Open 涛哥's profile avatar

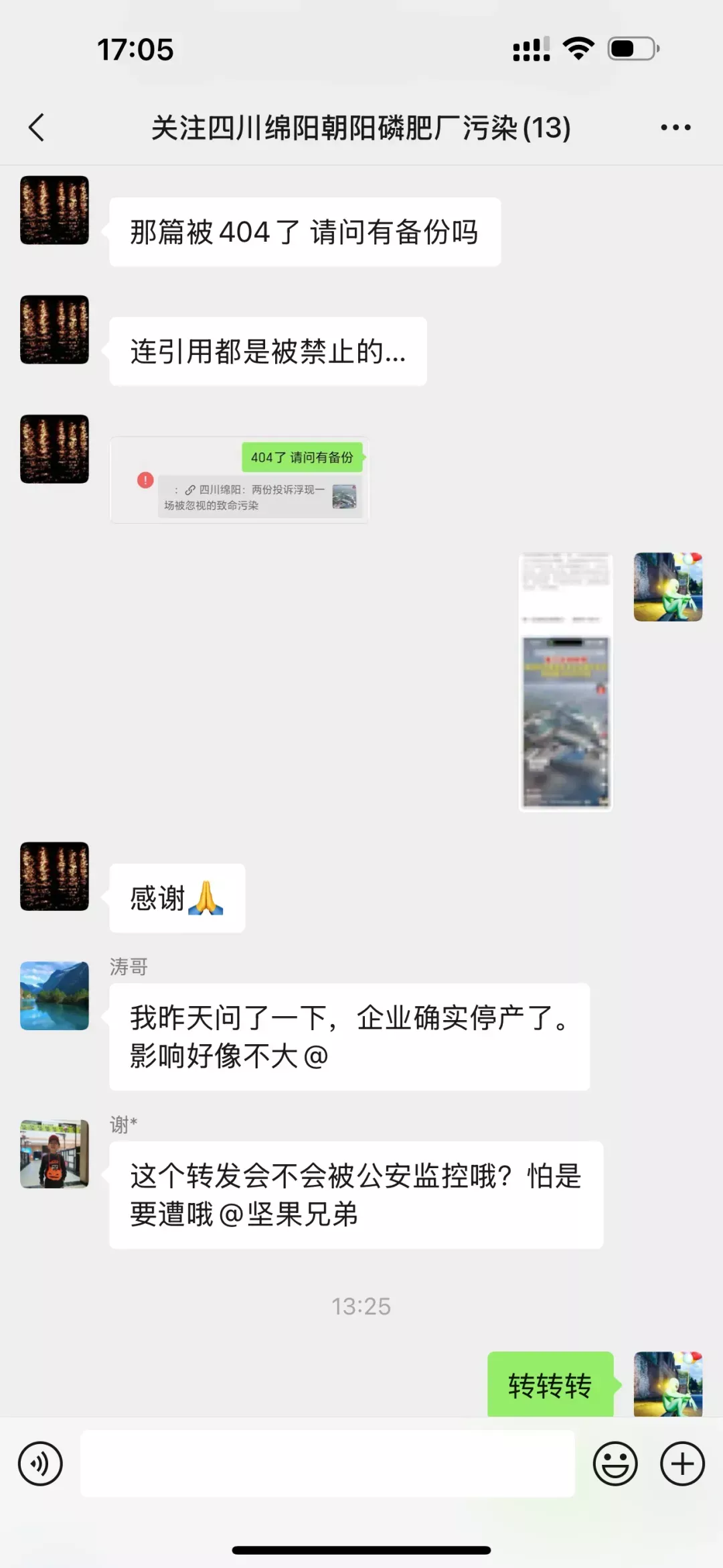(54, 995)
